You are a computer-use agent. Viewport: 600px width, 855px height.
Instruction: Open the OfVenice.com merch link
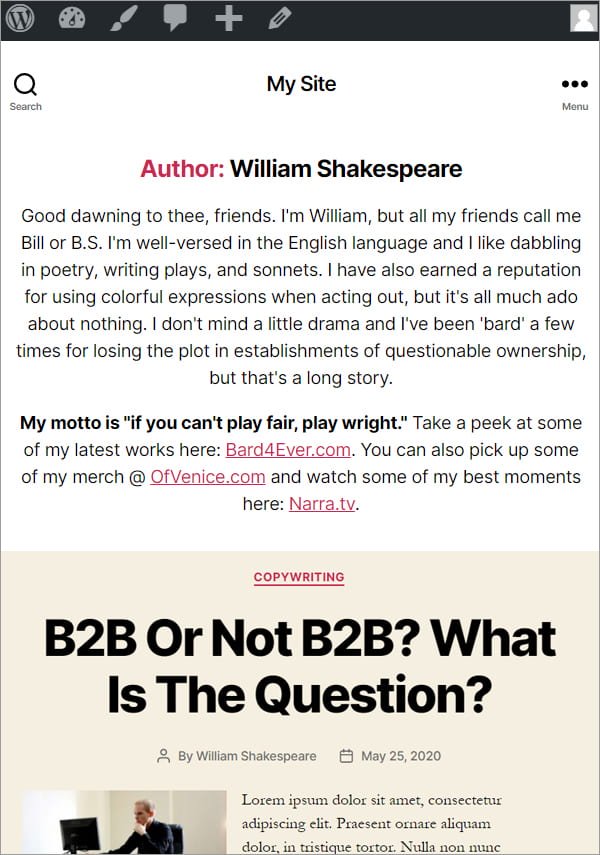click(x=208, y=477)
